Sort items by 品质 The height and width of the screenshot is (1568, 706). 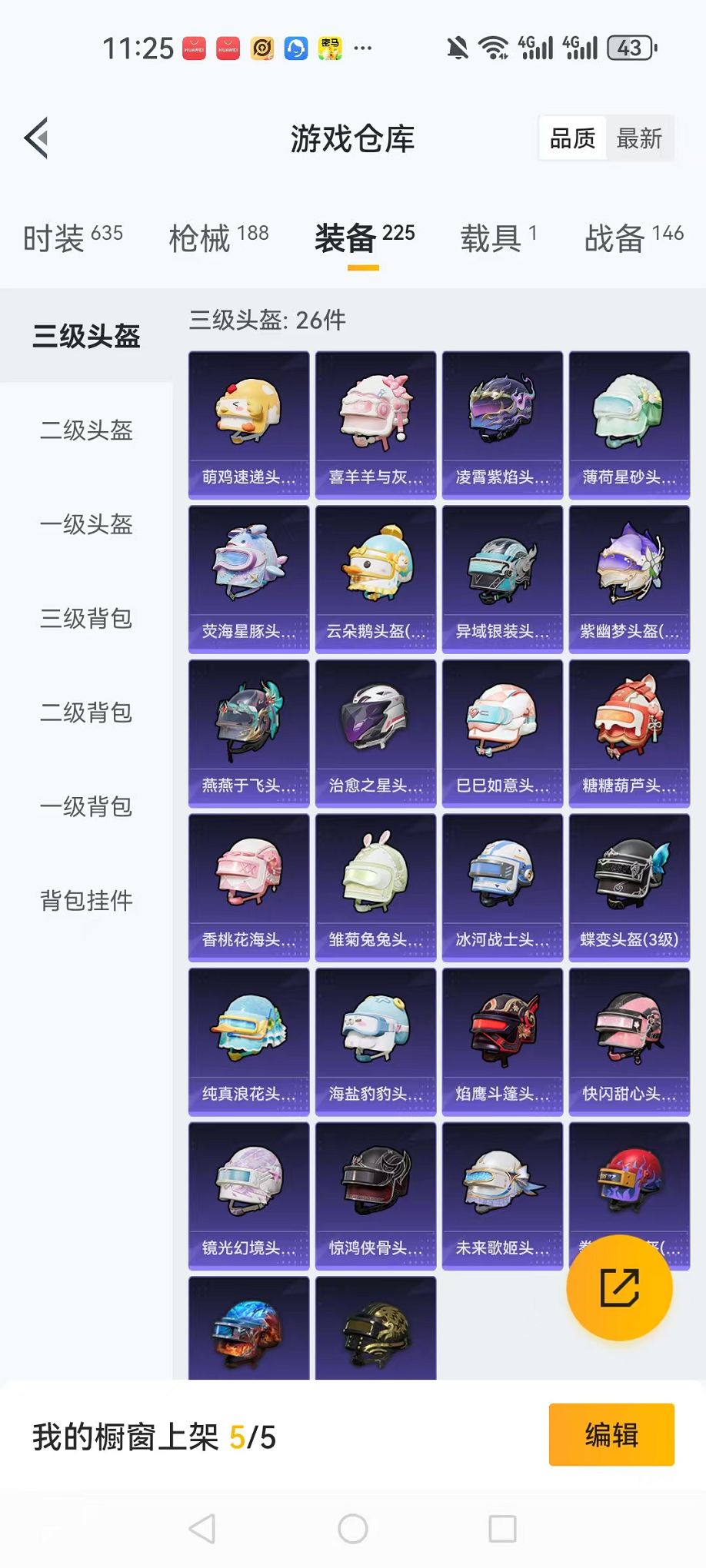(572, 138)
